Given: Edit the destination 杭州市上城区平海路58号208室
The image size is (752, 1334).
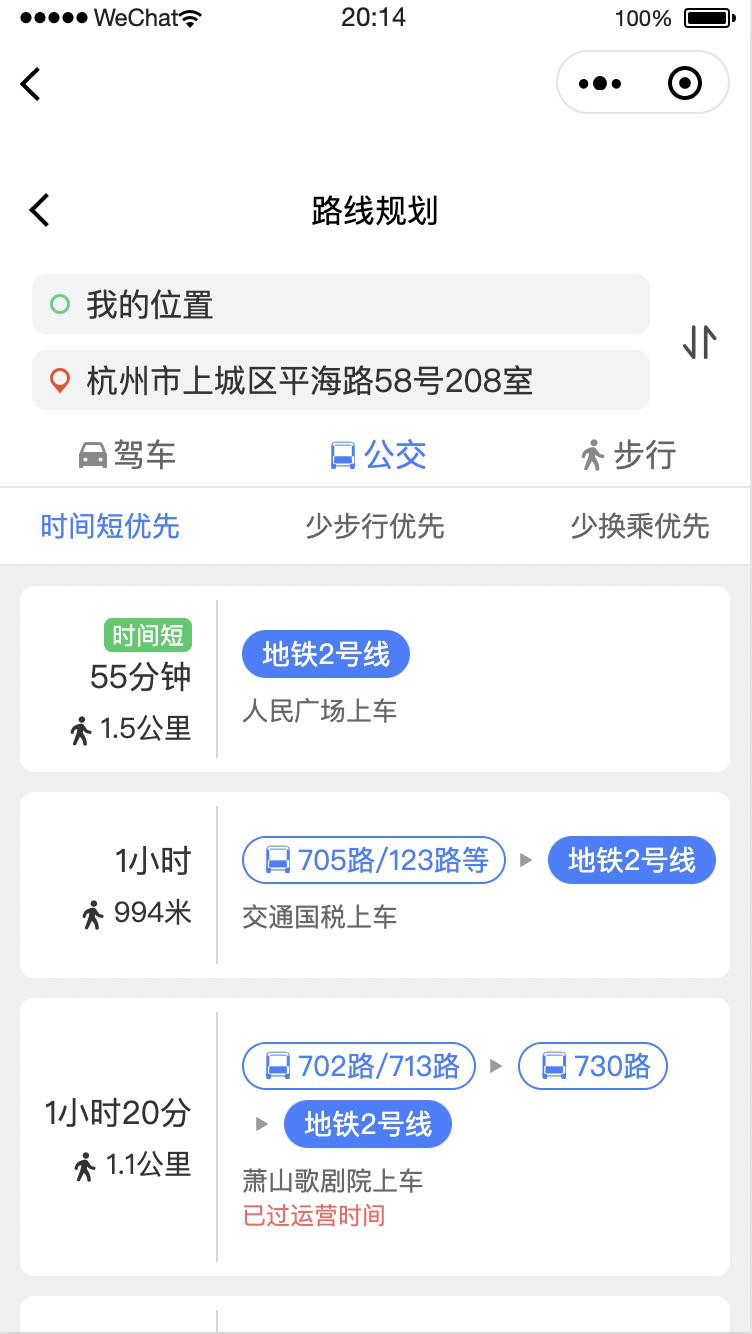Looking at the screenshot, I should [340, 380].
